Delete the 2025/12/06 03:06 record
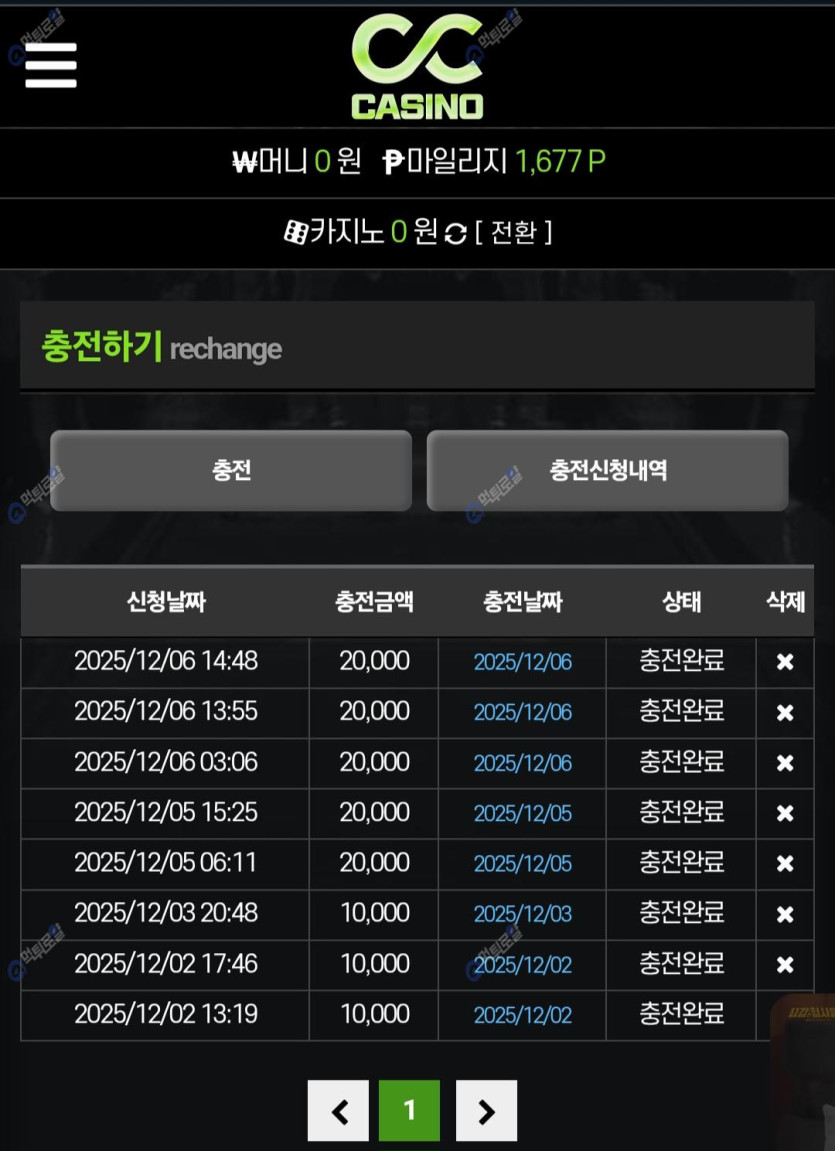The width and height of the screenshot is (835, 1151). click(x=785, y=763)
